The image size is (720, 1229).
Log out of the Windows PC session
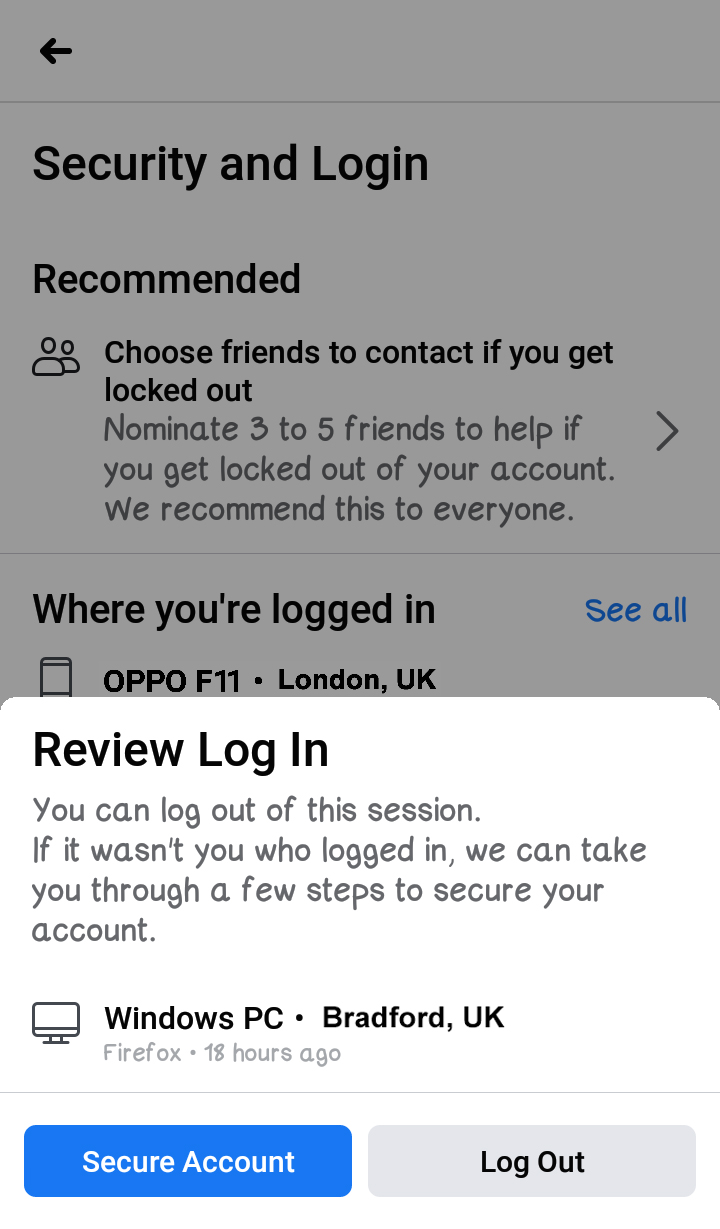(x=531, y=1161)
